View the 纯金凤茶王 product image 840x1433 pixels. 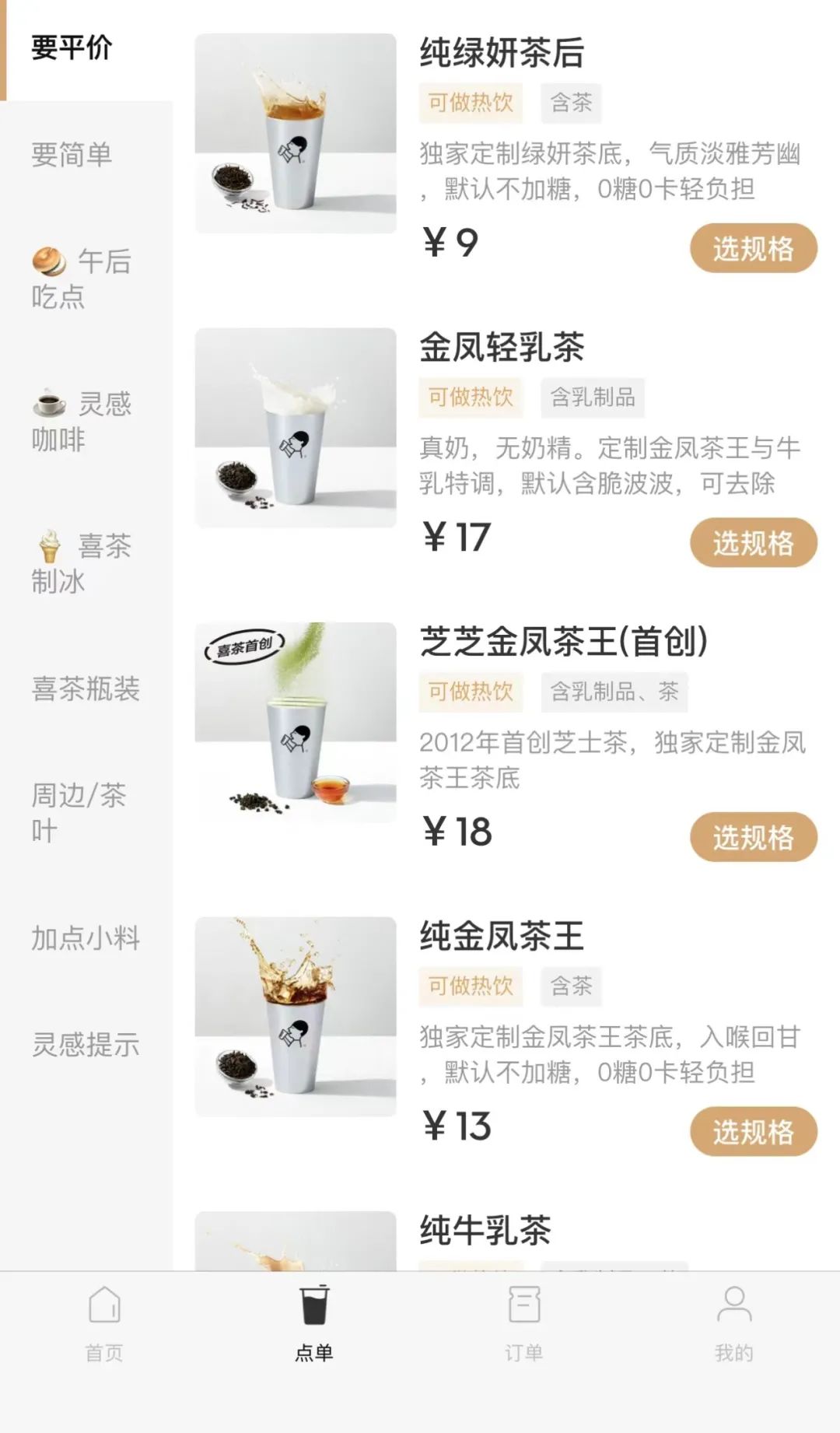coord(296,1017)
